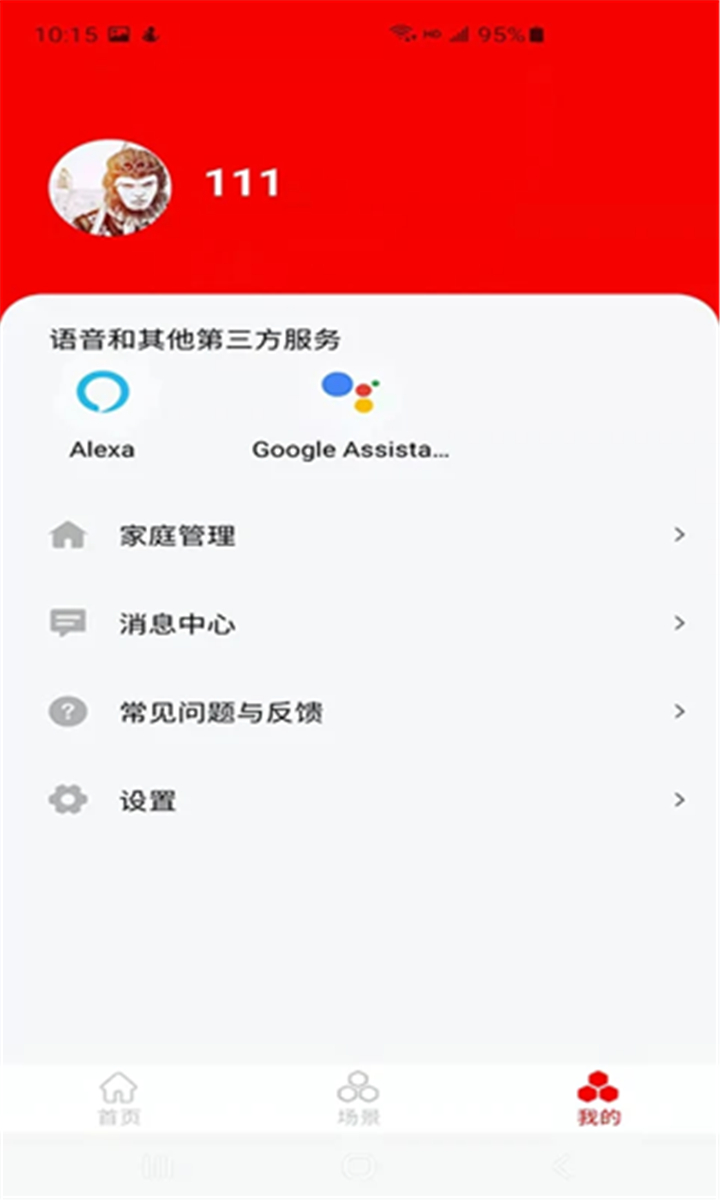Switch to the 场景 tab

(358, 1098)
